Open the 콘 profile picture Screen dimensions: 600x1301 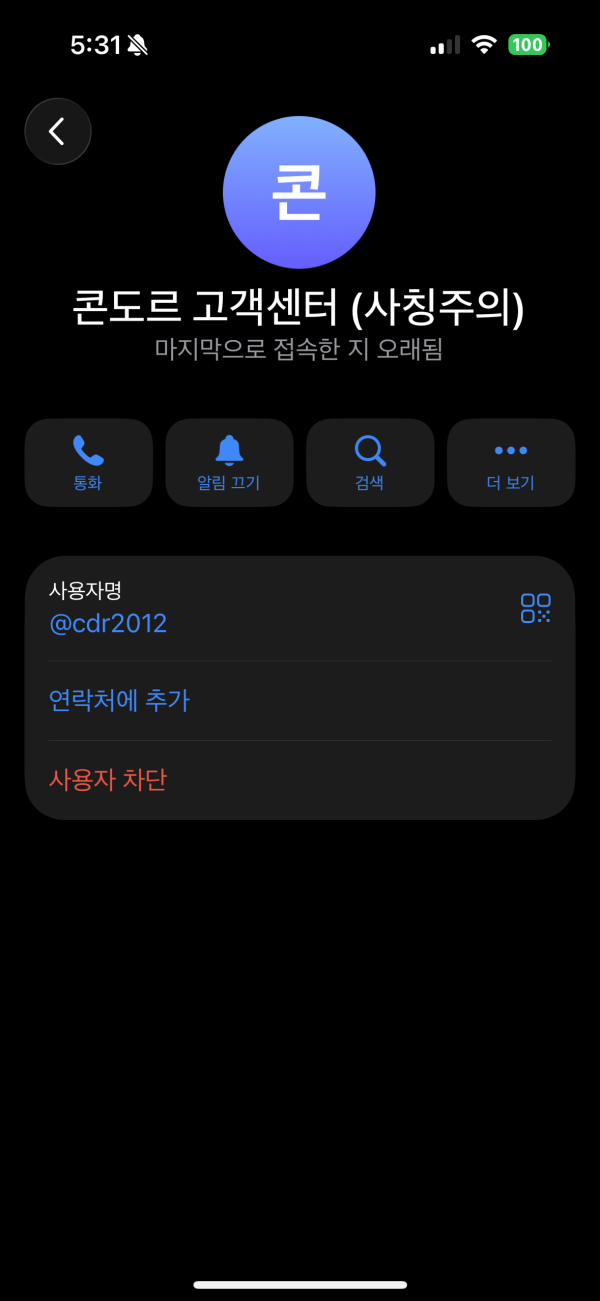299,192
